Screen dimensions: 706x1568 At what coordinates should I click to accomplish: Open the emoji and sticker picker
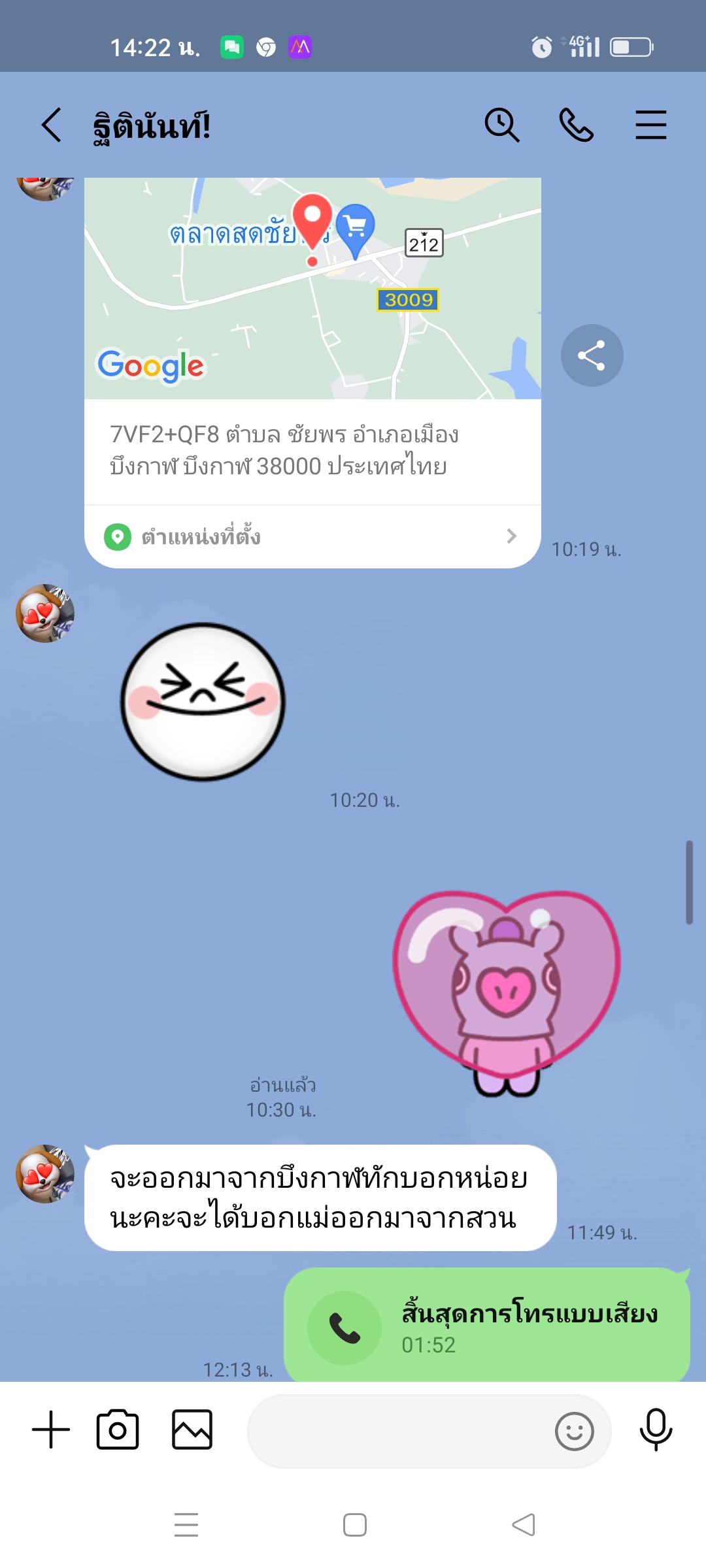click(574, 1431)
